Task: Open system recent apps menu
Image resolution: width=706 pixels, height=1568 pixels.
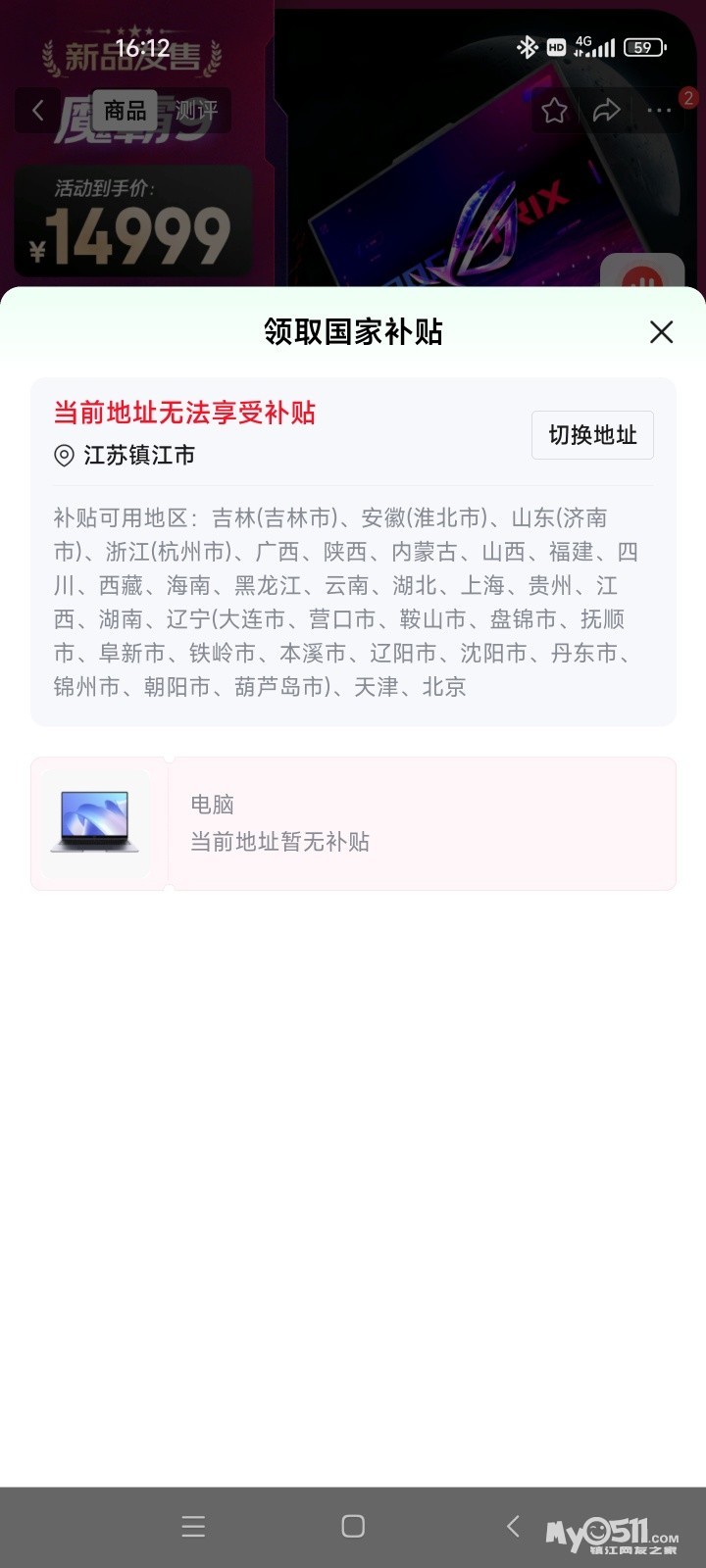Action: click(x=193, y=1526)
